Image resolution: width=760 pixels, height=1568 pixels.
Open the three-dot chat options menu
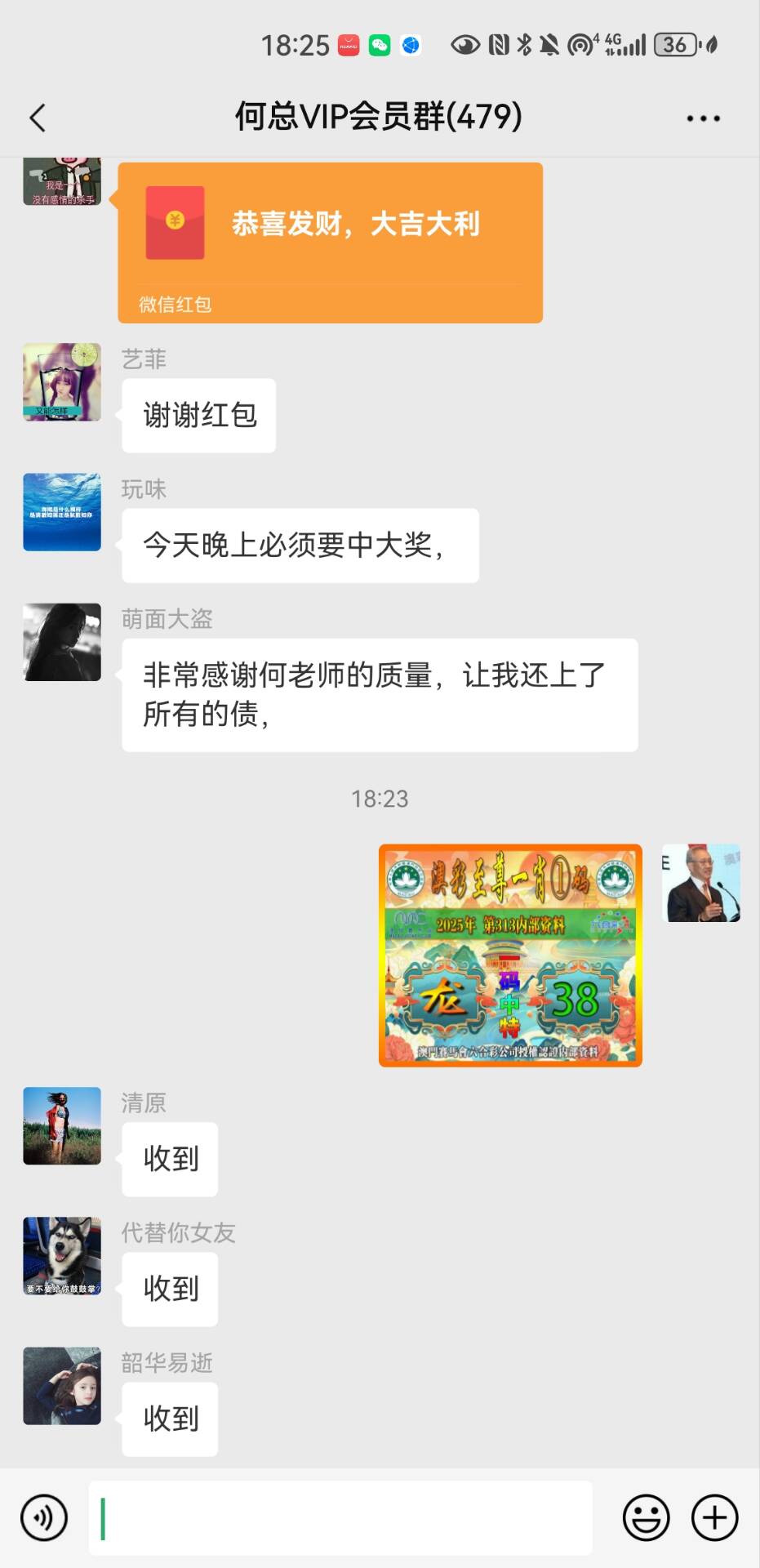[x=700, y=117]
